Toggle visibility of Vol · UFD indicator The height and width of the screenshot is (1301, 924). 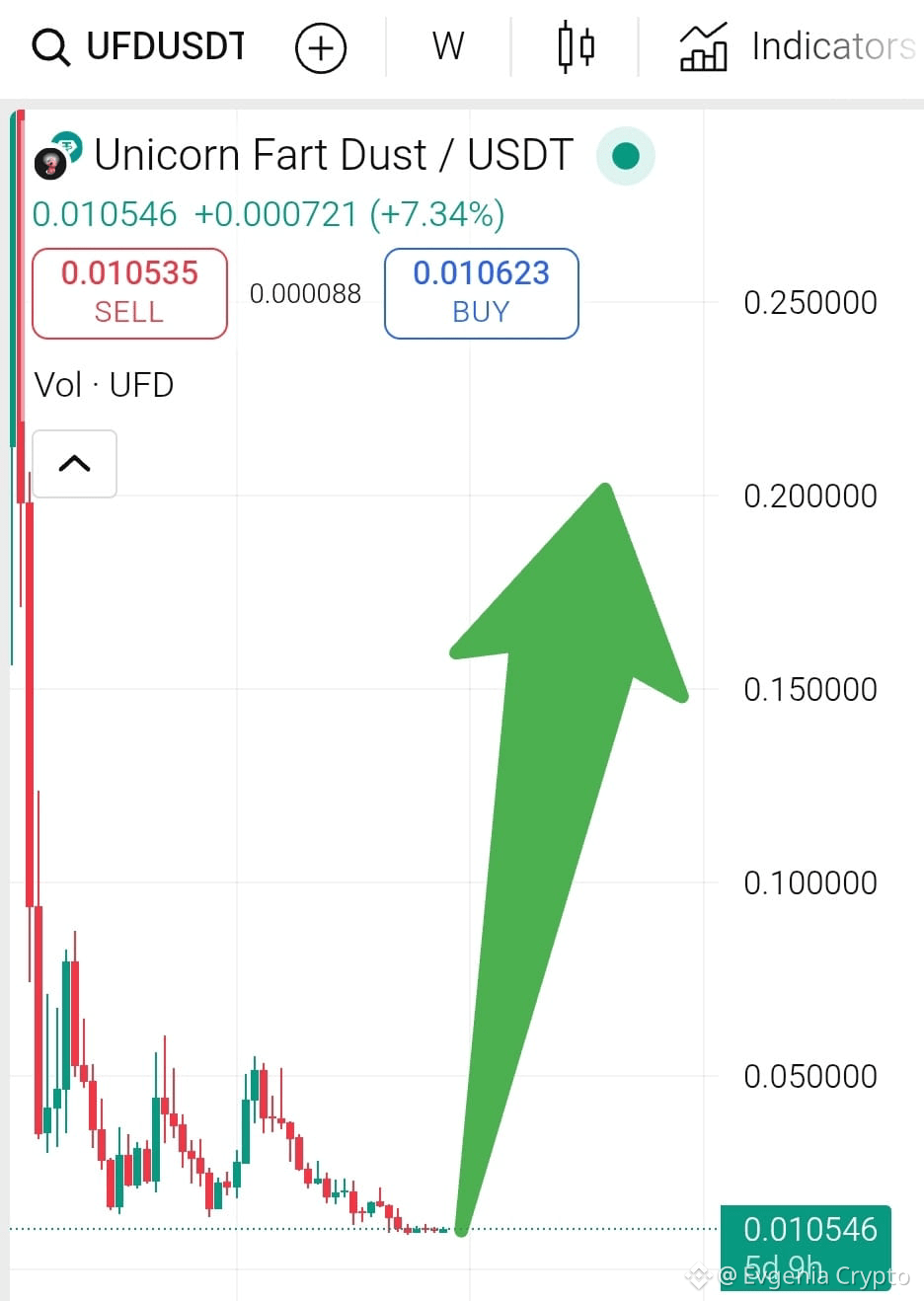[104, 385]
